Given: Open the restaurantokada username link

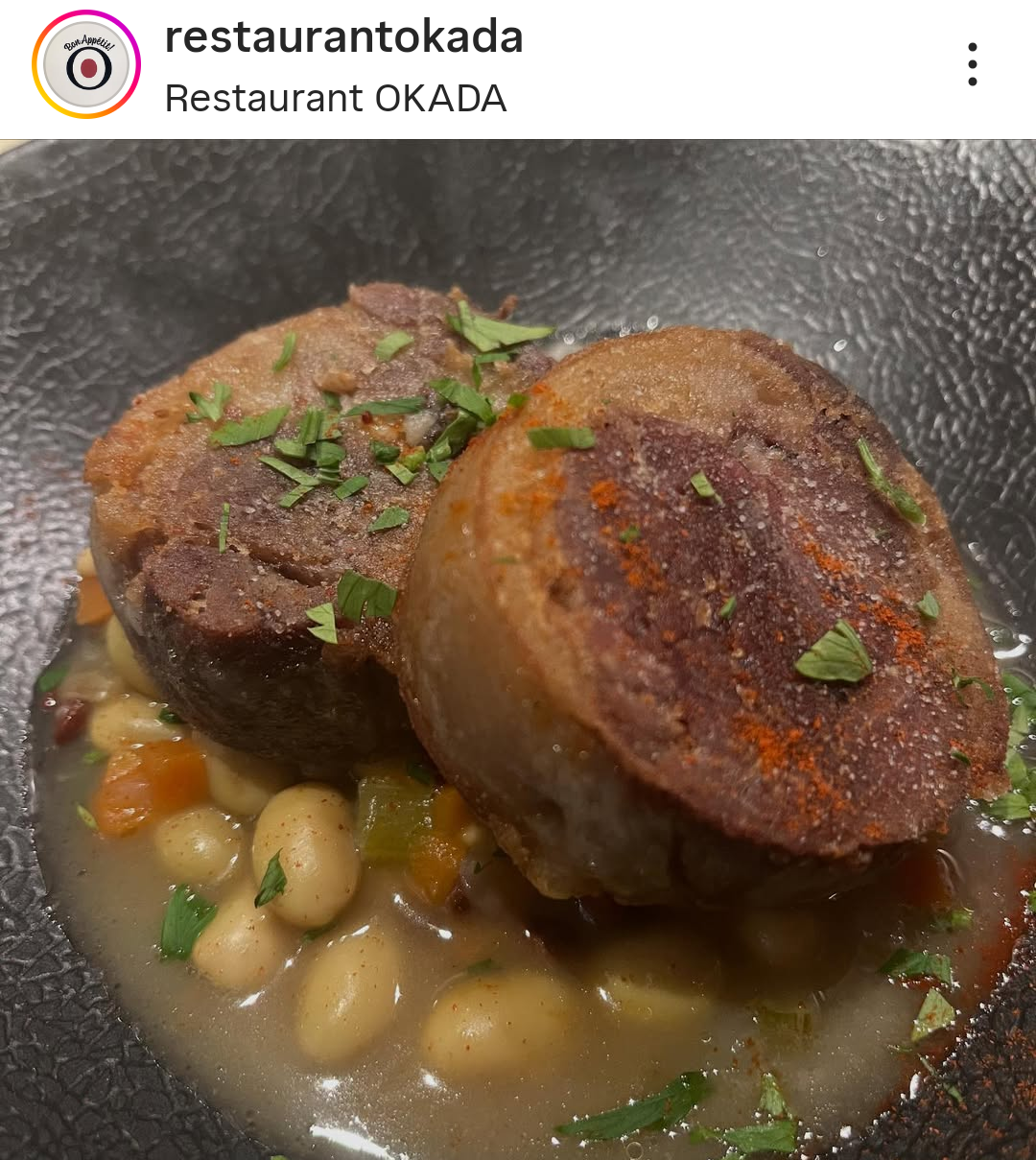Looking at the screenshot, I should [343, 38].
